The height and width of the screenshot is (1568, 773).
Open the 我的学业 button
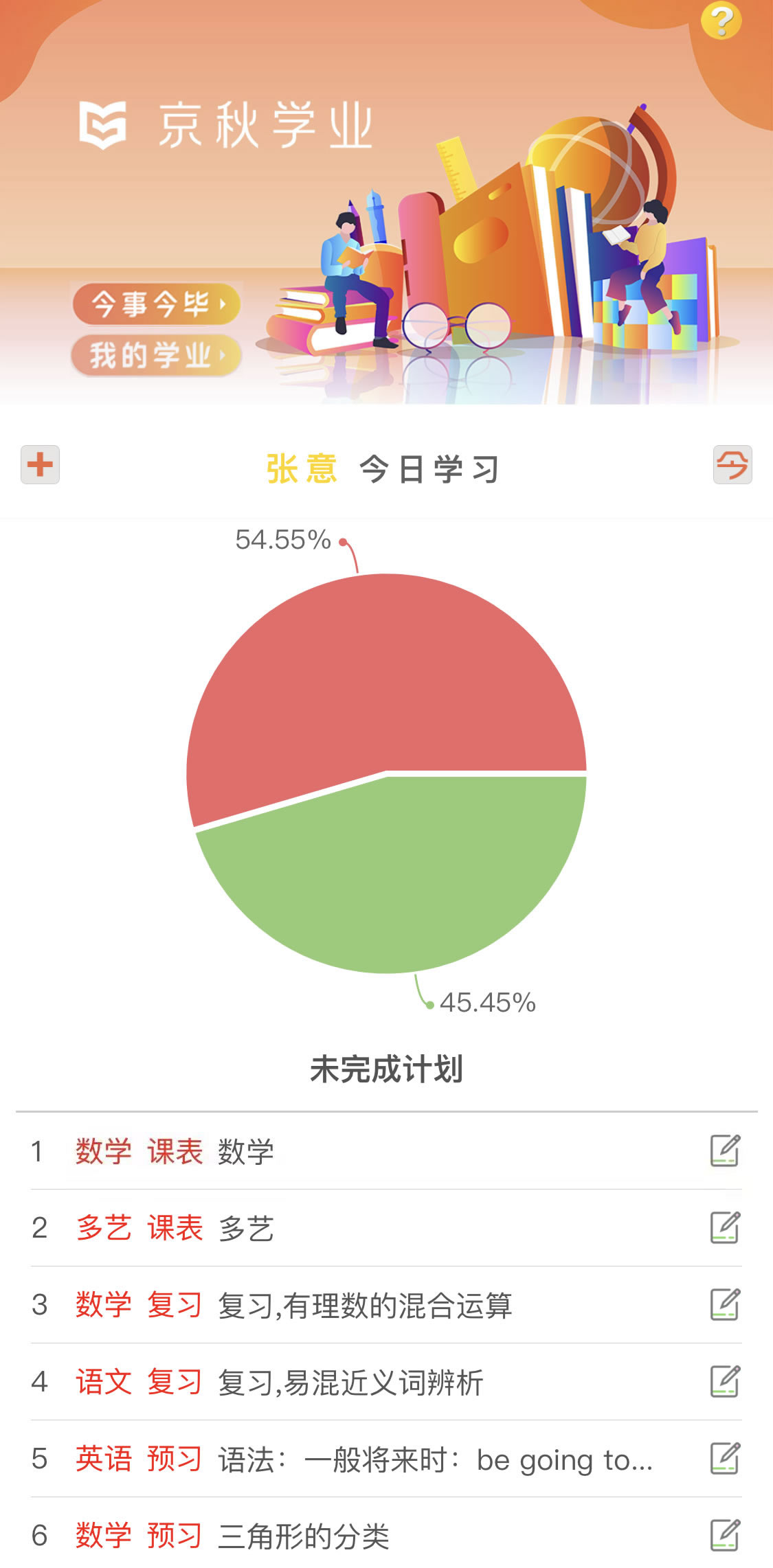(157, 355)
